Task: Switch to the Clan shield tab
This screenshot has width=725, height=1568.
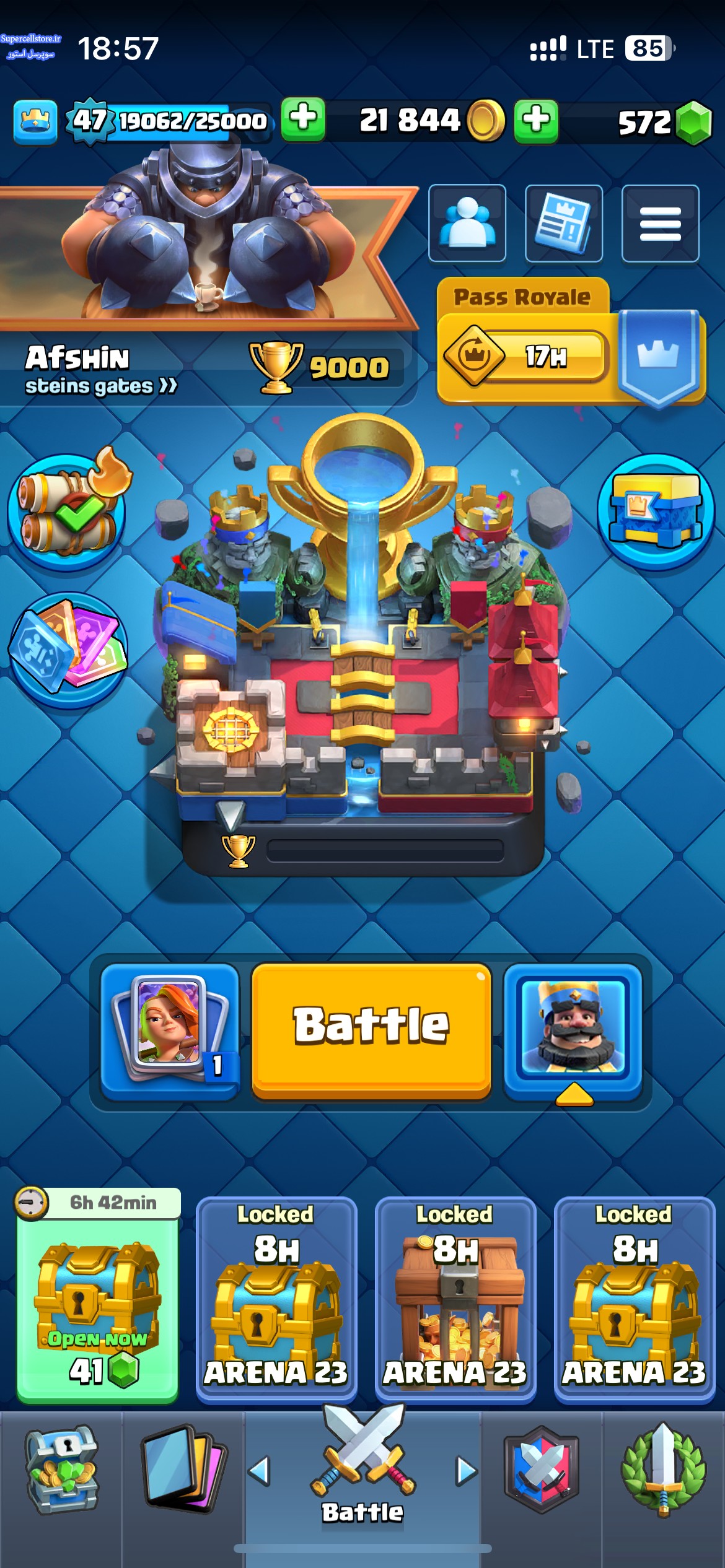Action: (542, 1470)
